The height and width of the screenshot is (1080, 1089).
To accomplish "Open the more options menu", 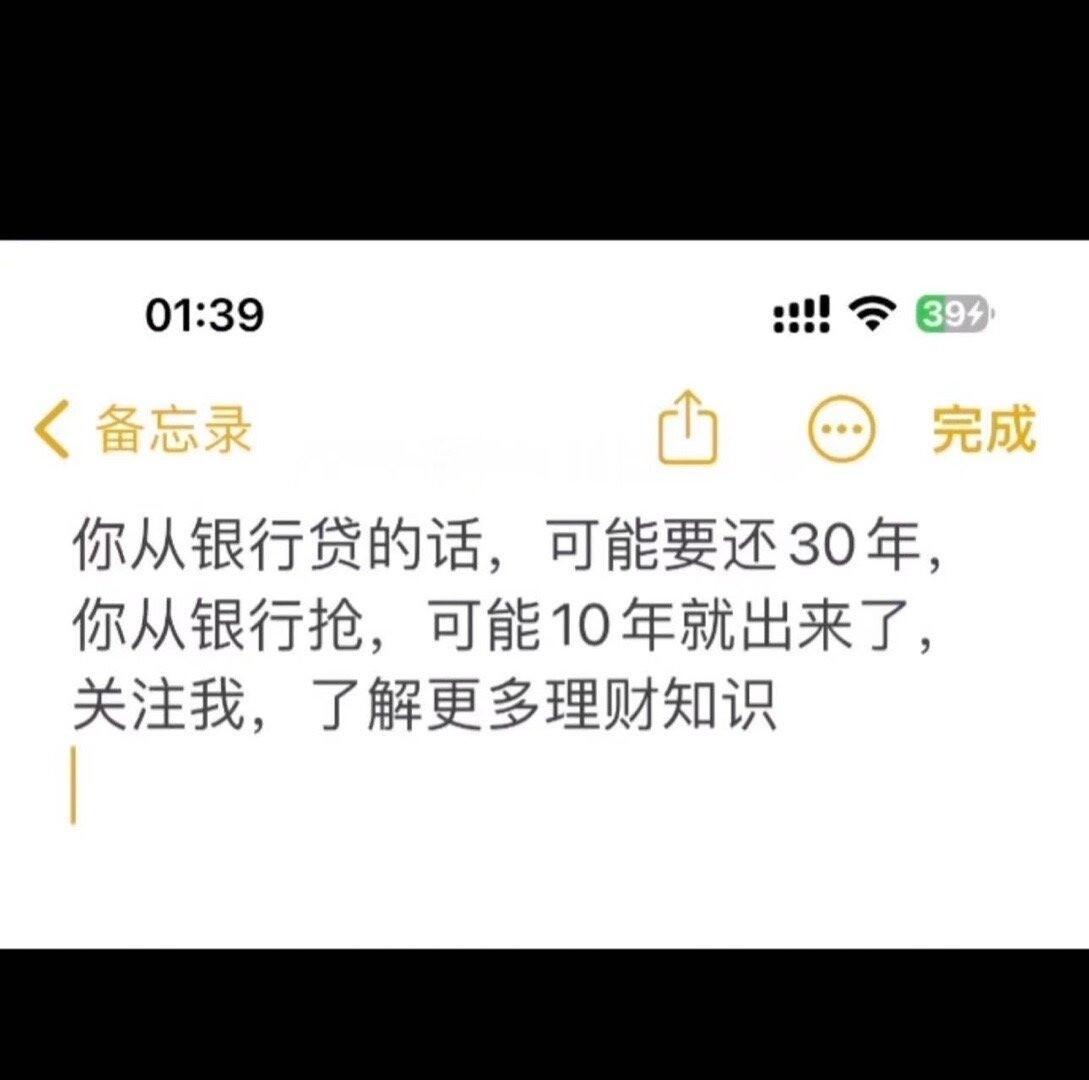I will (x=841, y=430).
